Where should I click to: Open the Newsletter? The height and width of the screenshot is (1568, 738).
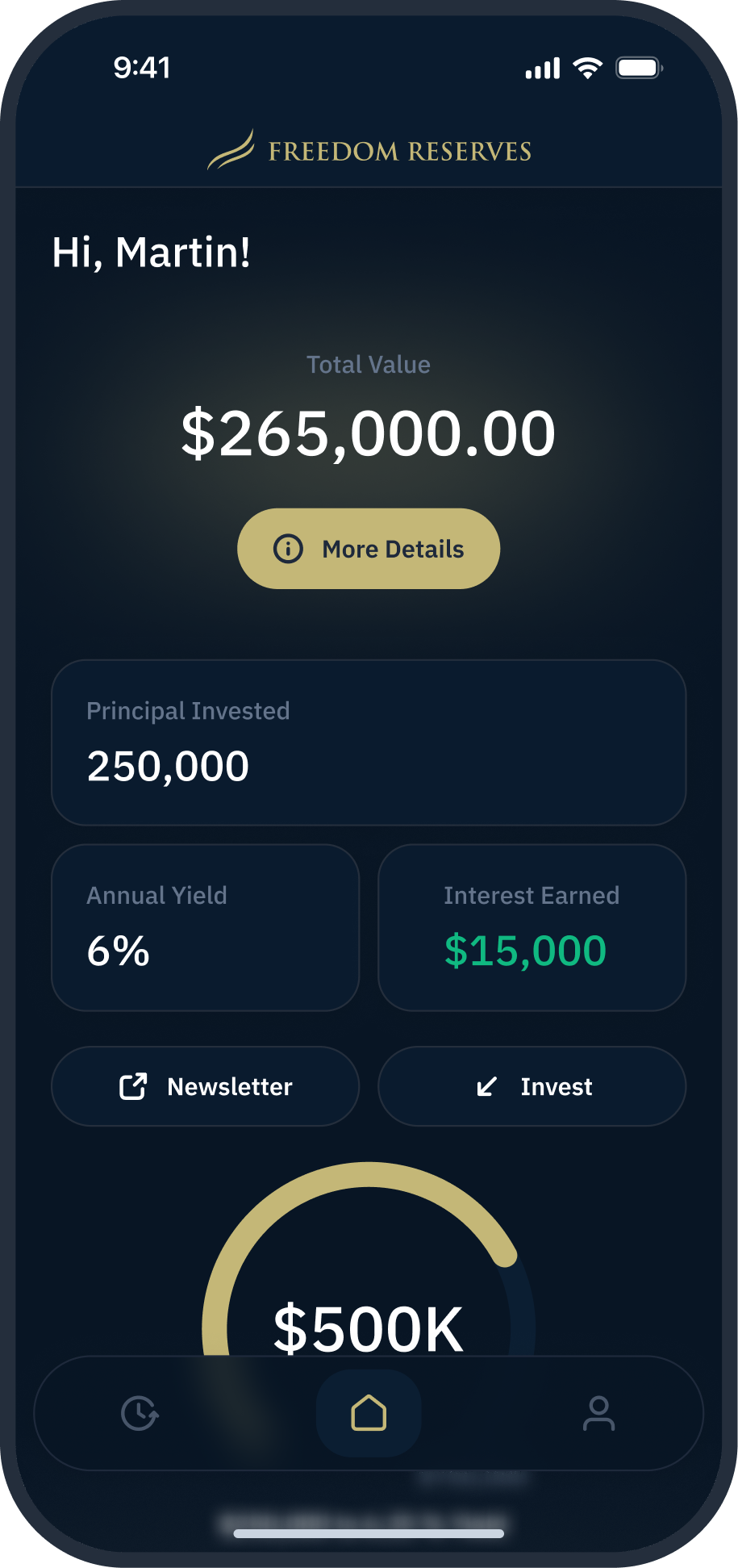205,1086
